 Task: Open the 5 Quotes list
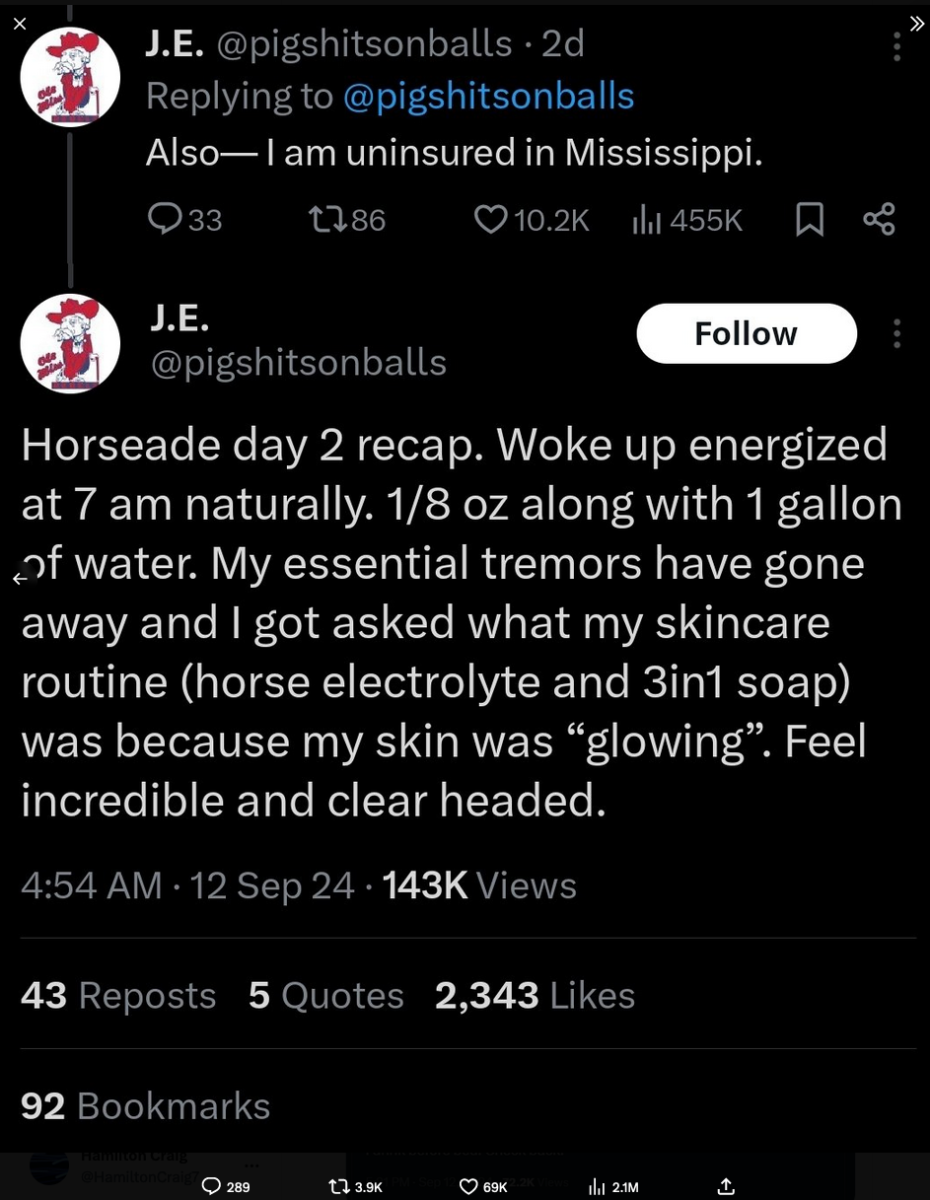click(326, 996)
